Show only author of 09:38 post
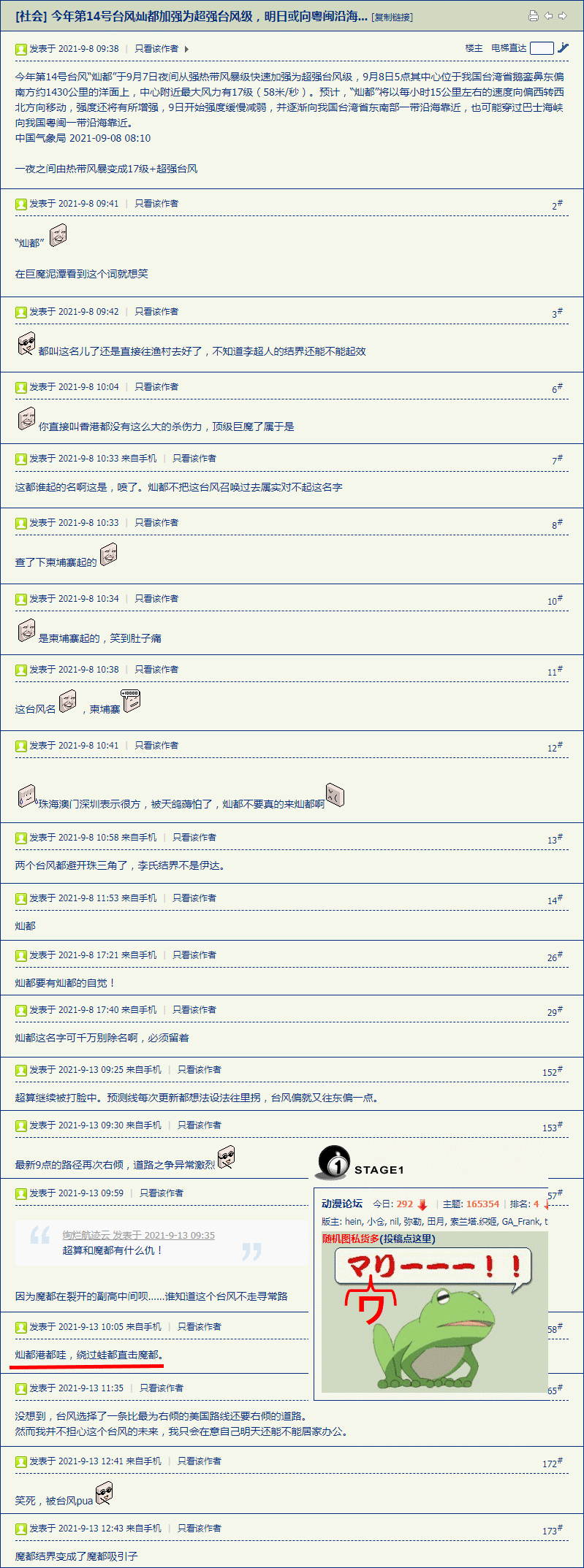The height and width of the screenshot is (1568, 584). coord(156,49)
